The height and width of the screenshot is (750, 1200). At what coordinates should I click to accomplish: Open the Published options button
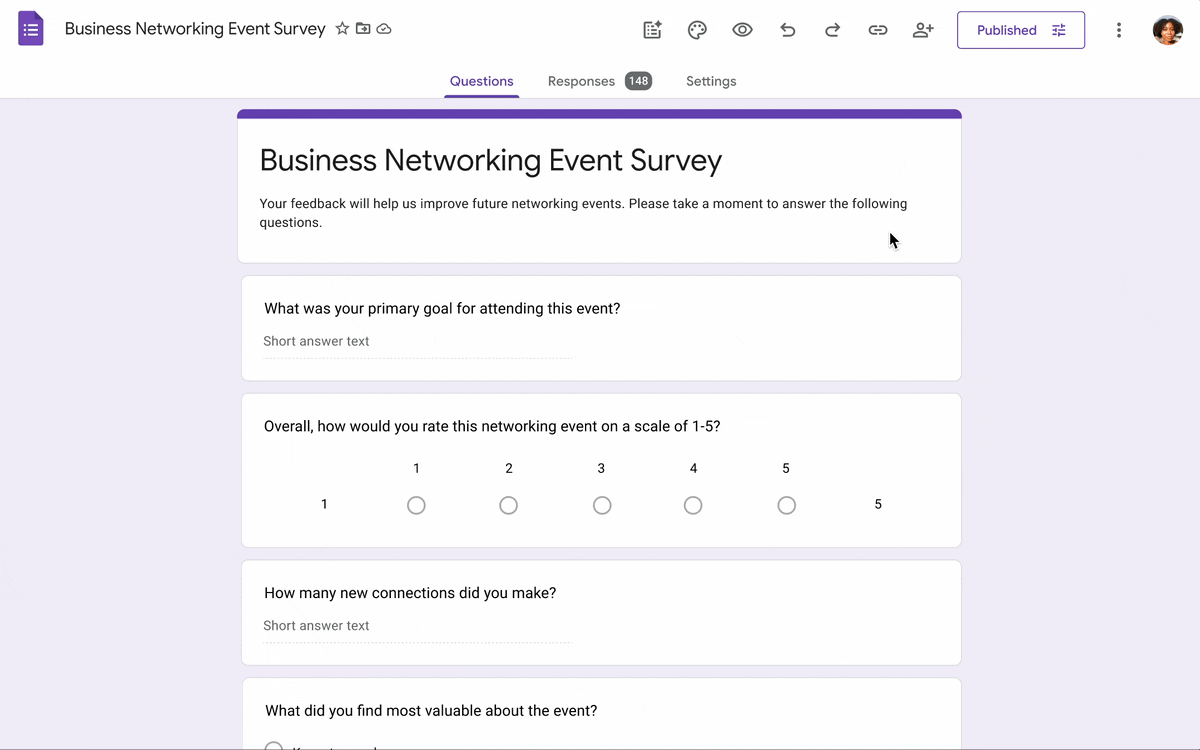click(1020, 30)
